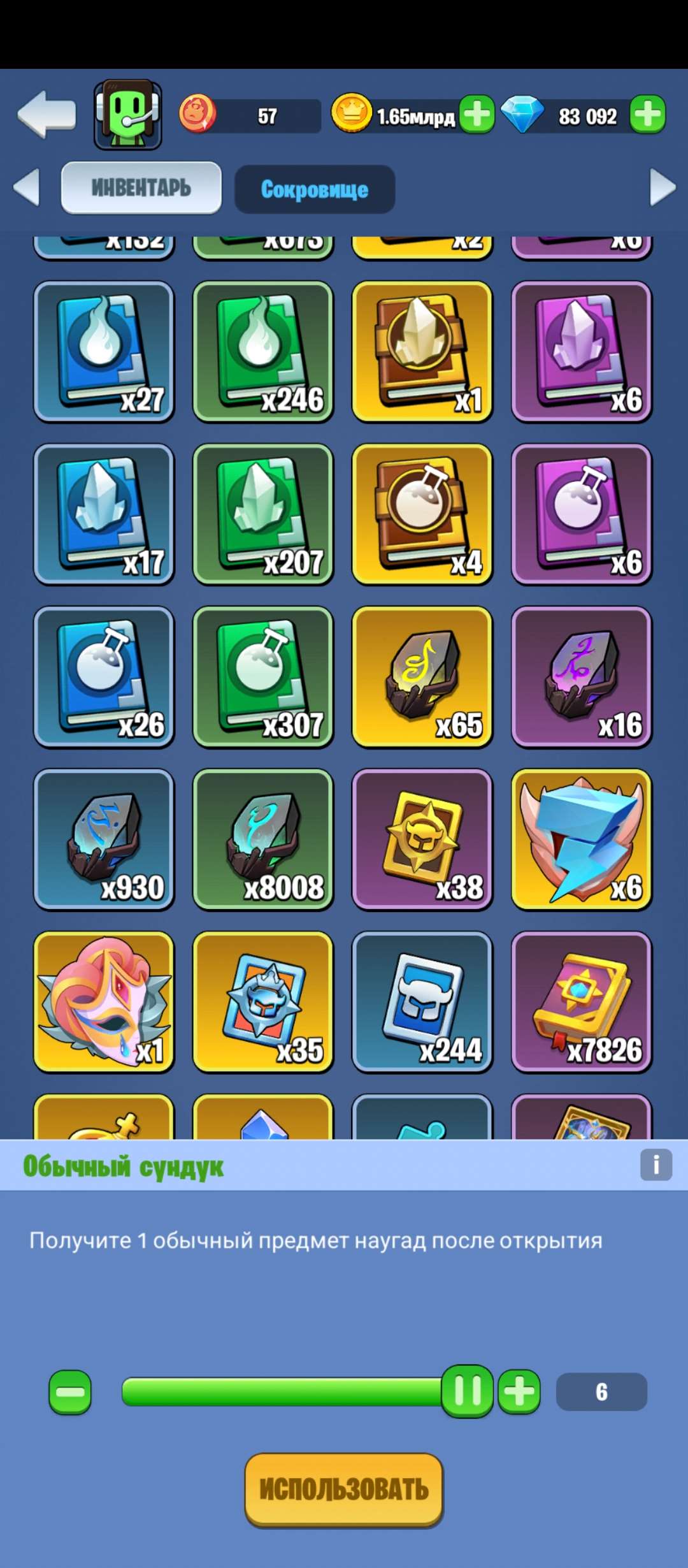Viewport: 688px width, 1568px height.
Task: Select the ИНВЕНТАРЬ tab
Action: point(141,188)
